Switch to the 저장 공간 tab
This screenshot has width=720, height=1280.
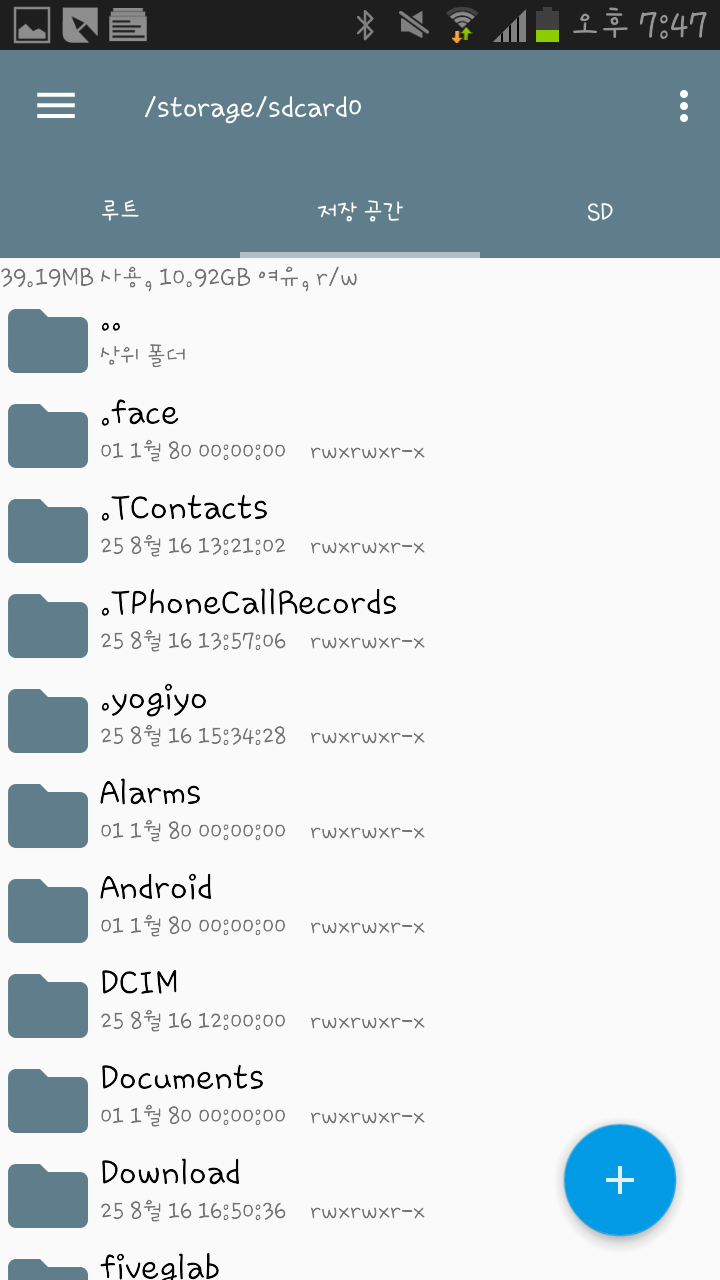(x=360, y=211)
